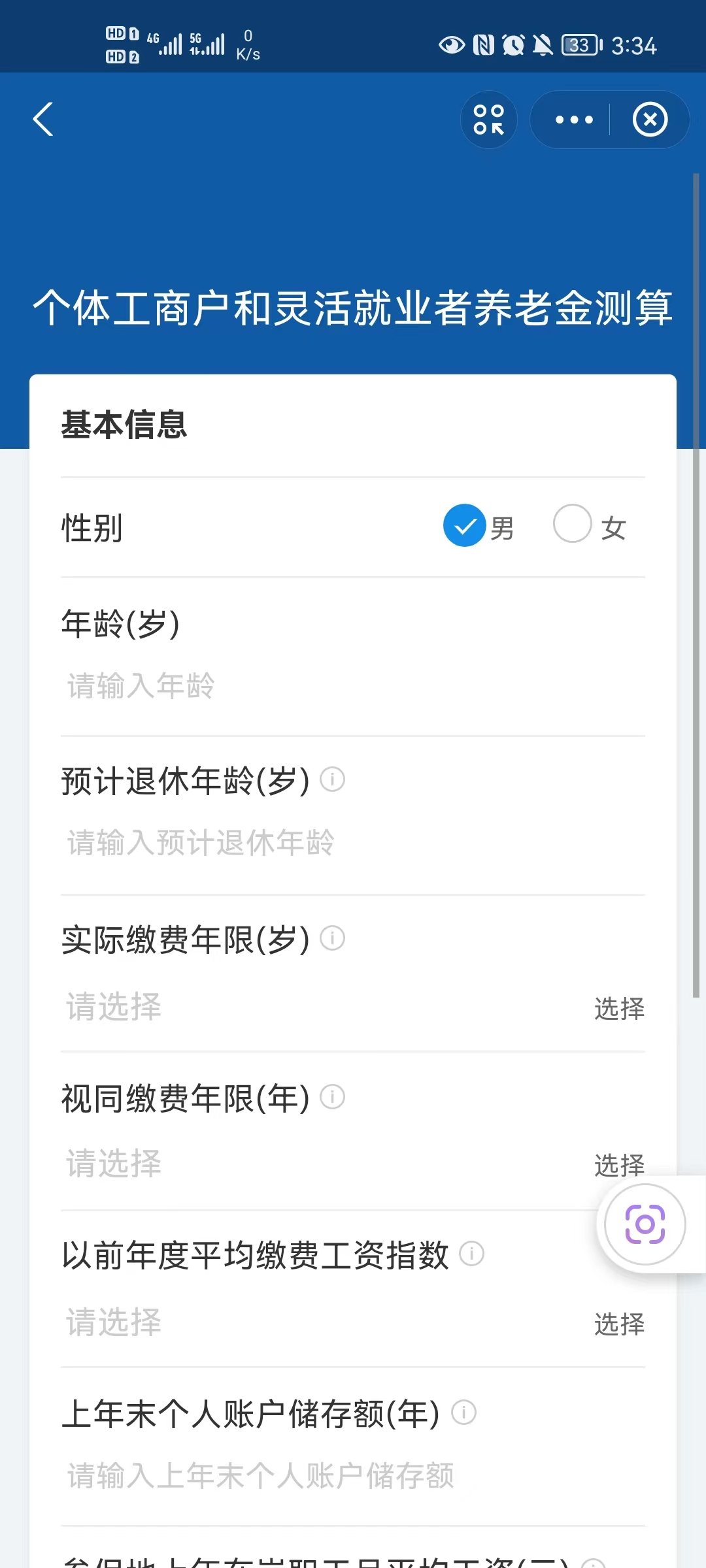Show info about 预计退休年龄
The height and width of the screenshot is (1568, 706).
pos(332,779)
